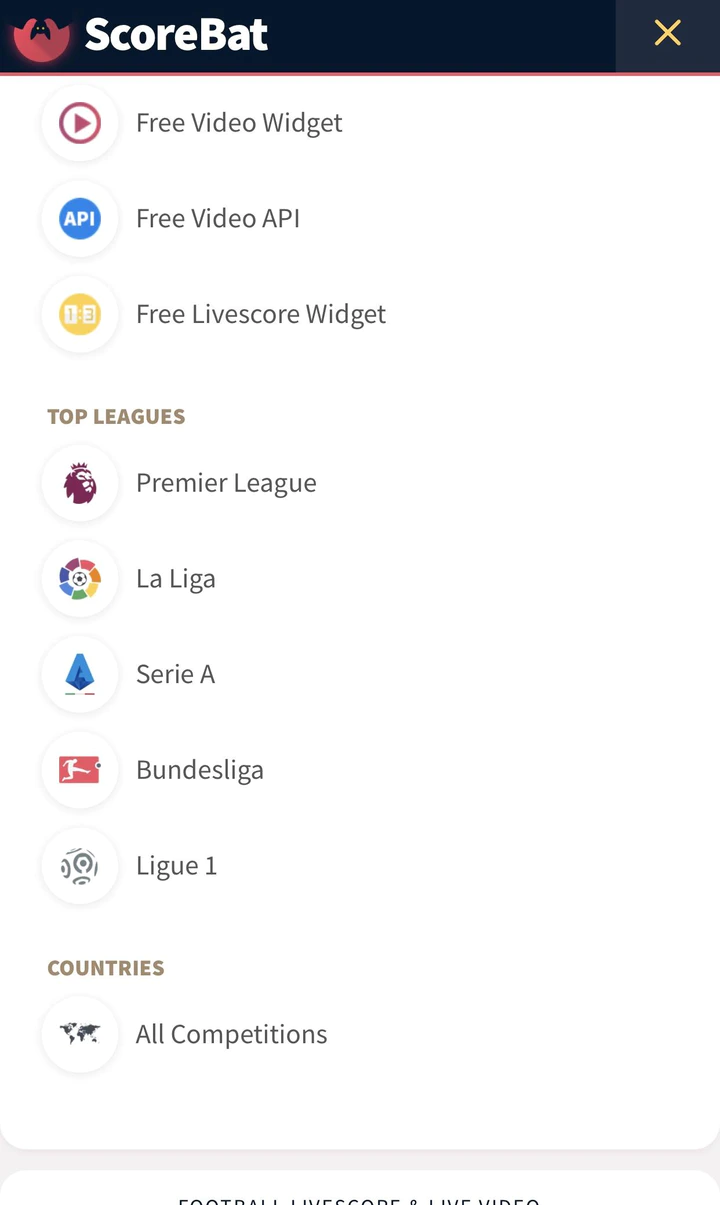Image resolution: width=720 pixels, height=1205 pixels.
Task: Open La Liga league page
Action: 175,579
